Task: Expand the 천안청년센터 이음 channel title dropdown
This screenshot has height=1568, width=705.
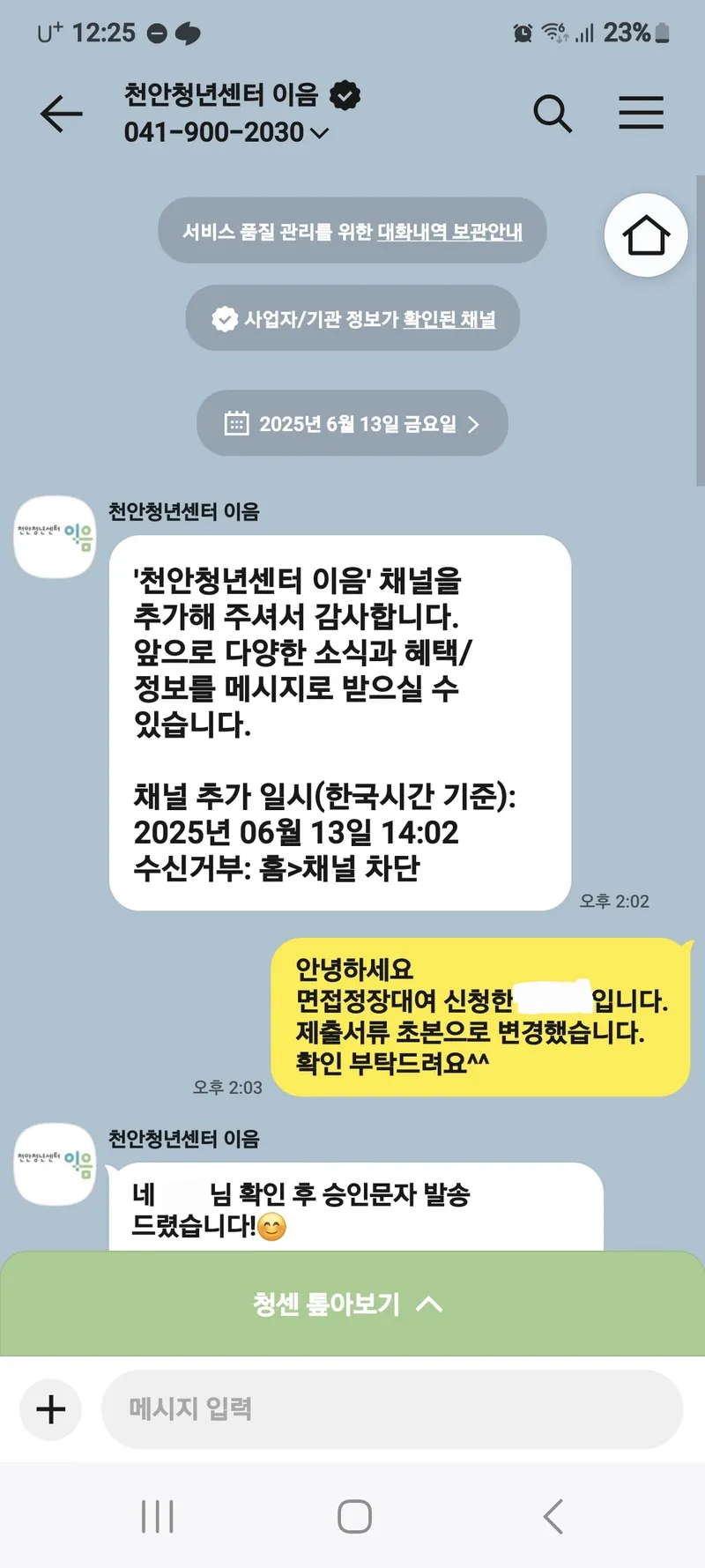Action: tap(319, 133)
